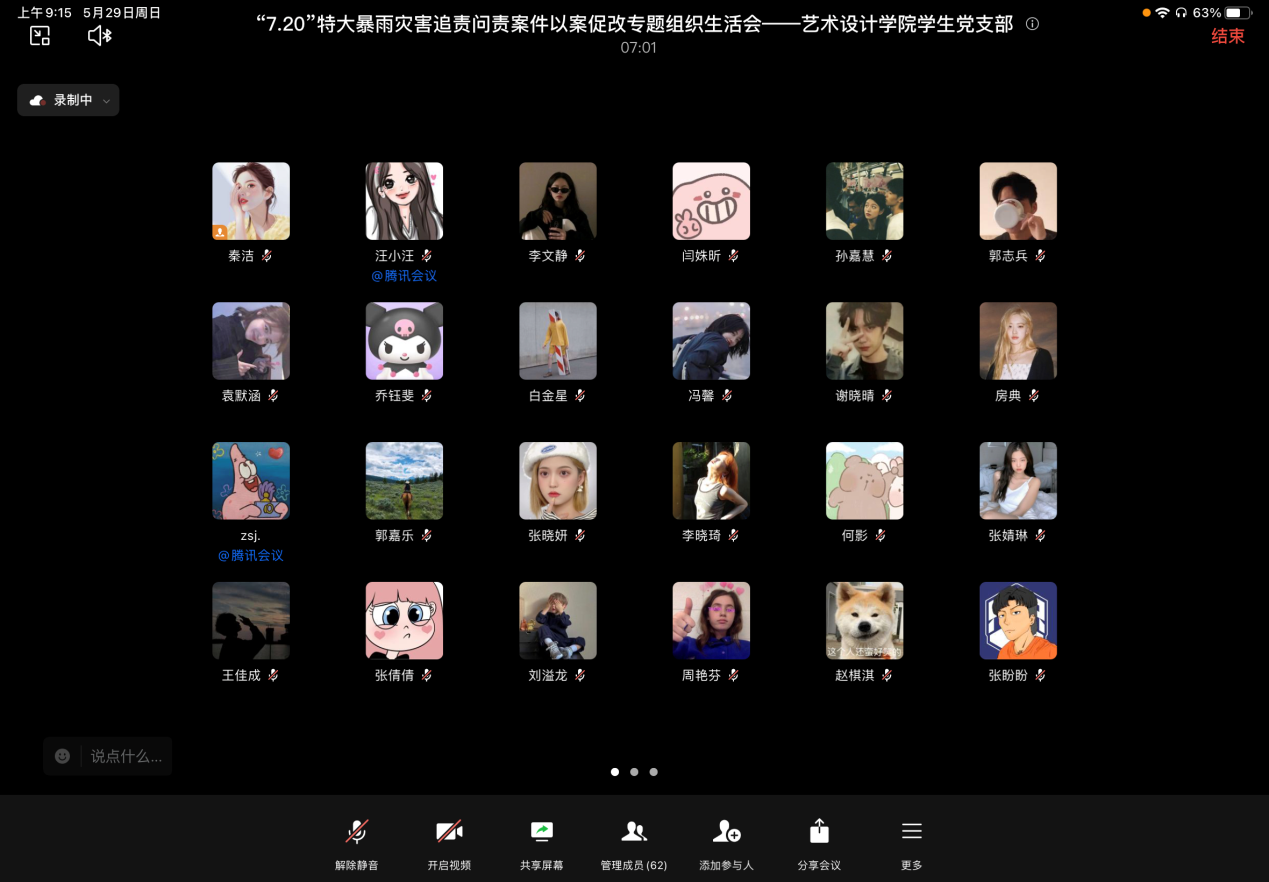This screenshot has width=1269, height=882.
Task: Select participant tile 秦洁
Action: (x=251, y=201)
